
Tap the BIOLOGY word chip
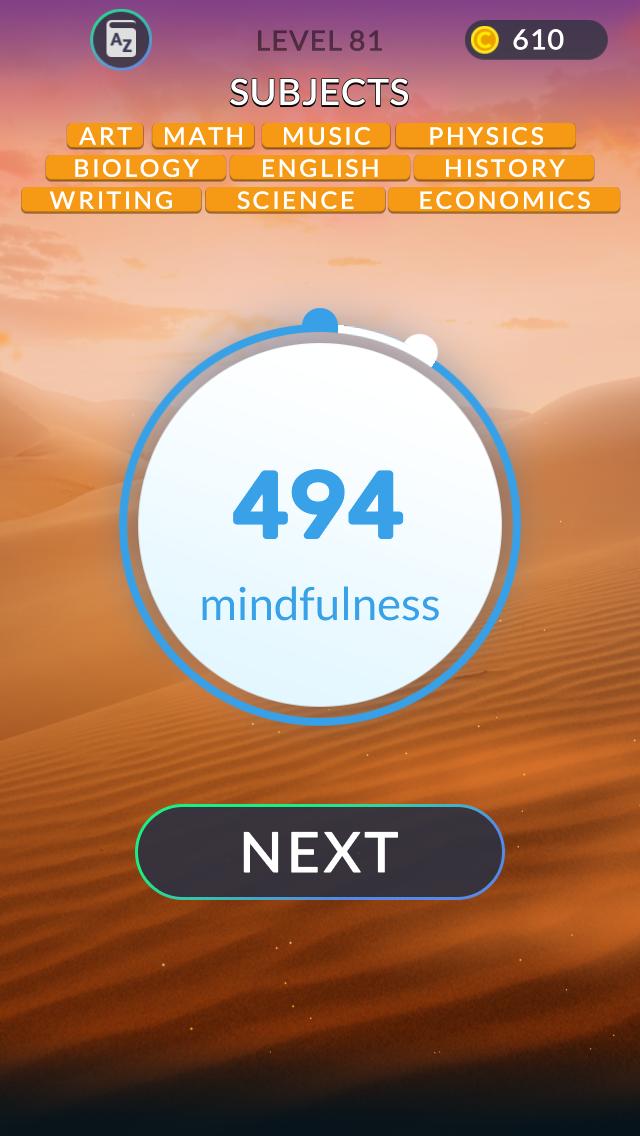136,168
